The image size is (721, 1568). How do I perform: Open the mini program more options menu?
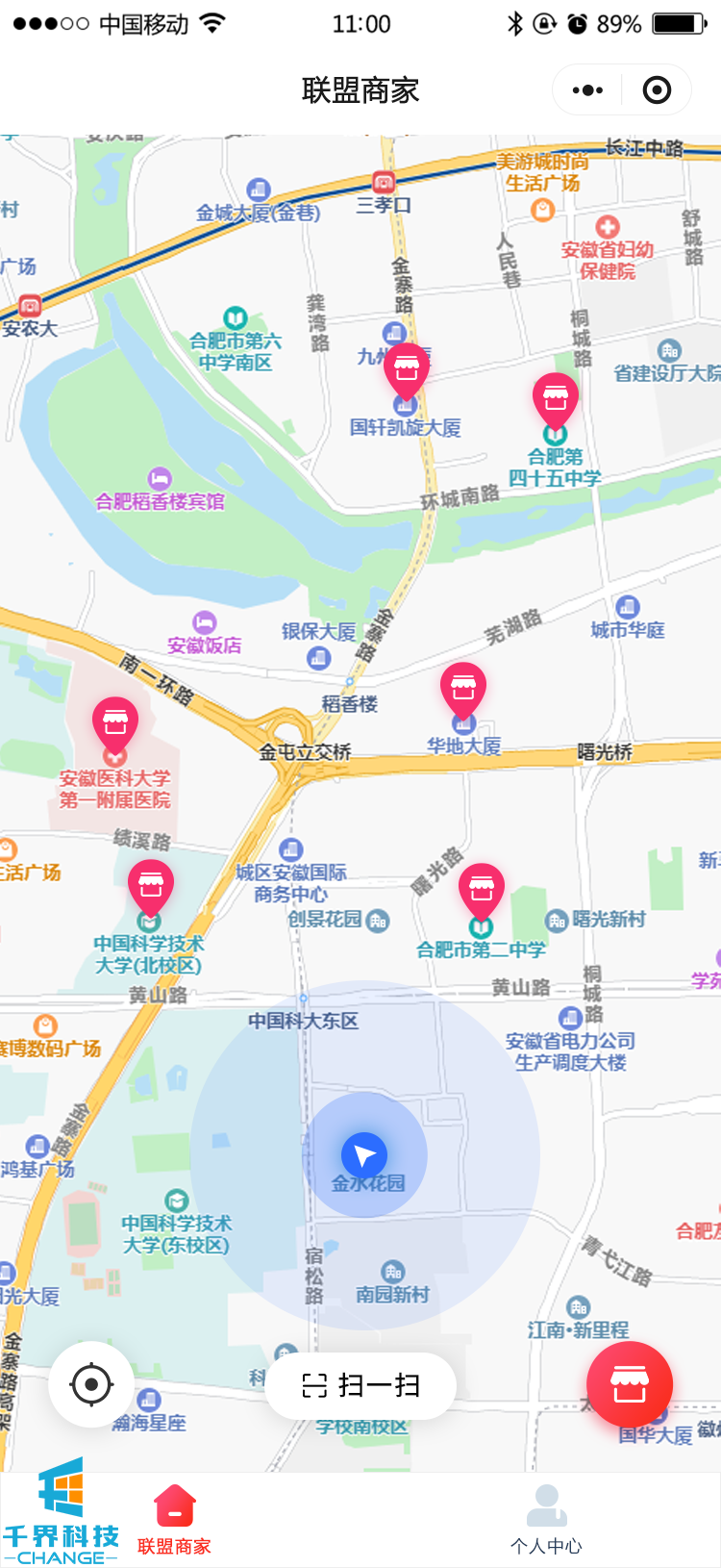(587, 90)
